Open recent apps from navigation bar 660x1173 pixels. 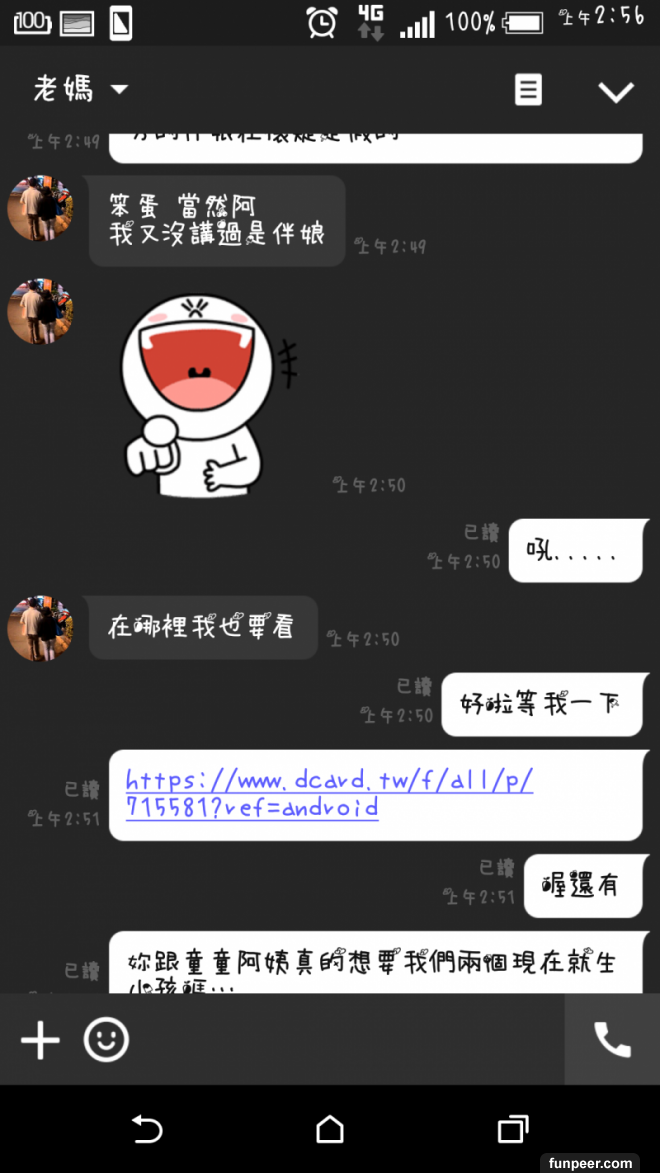tap(512, 1130)
